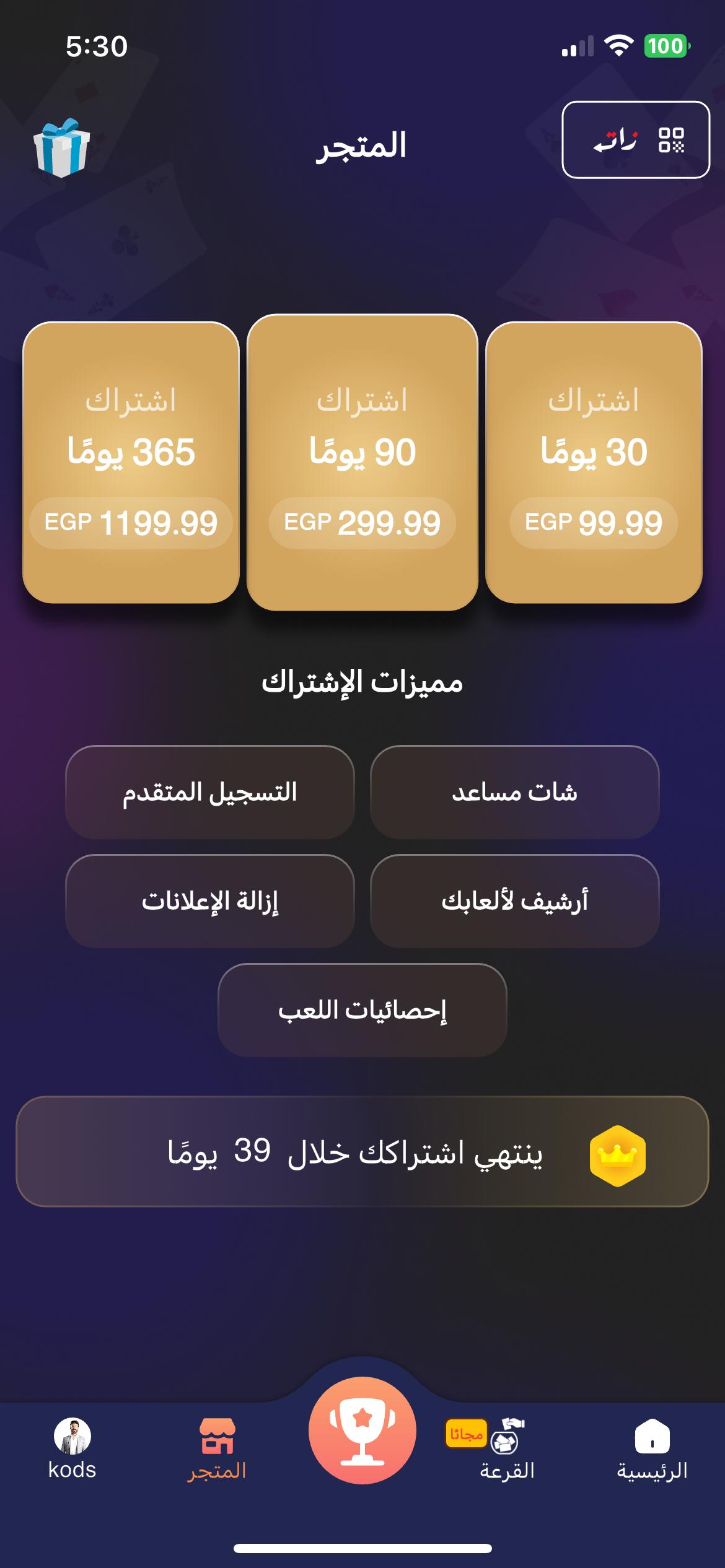
Task: Switch to the المتجر store tab
Action: tap(217, 1450)
